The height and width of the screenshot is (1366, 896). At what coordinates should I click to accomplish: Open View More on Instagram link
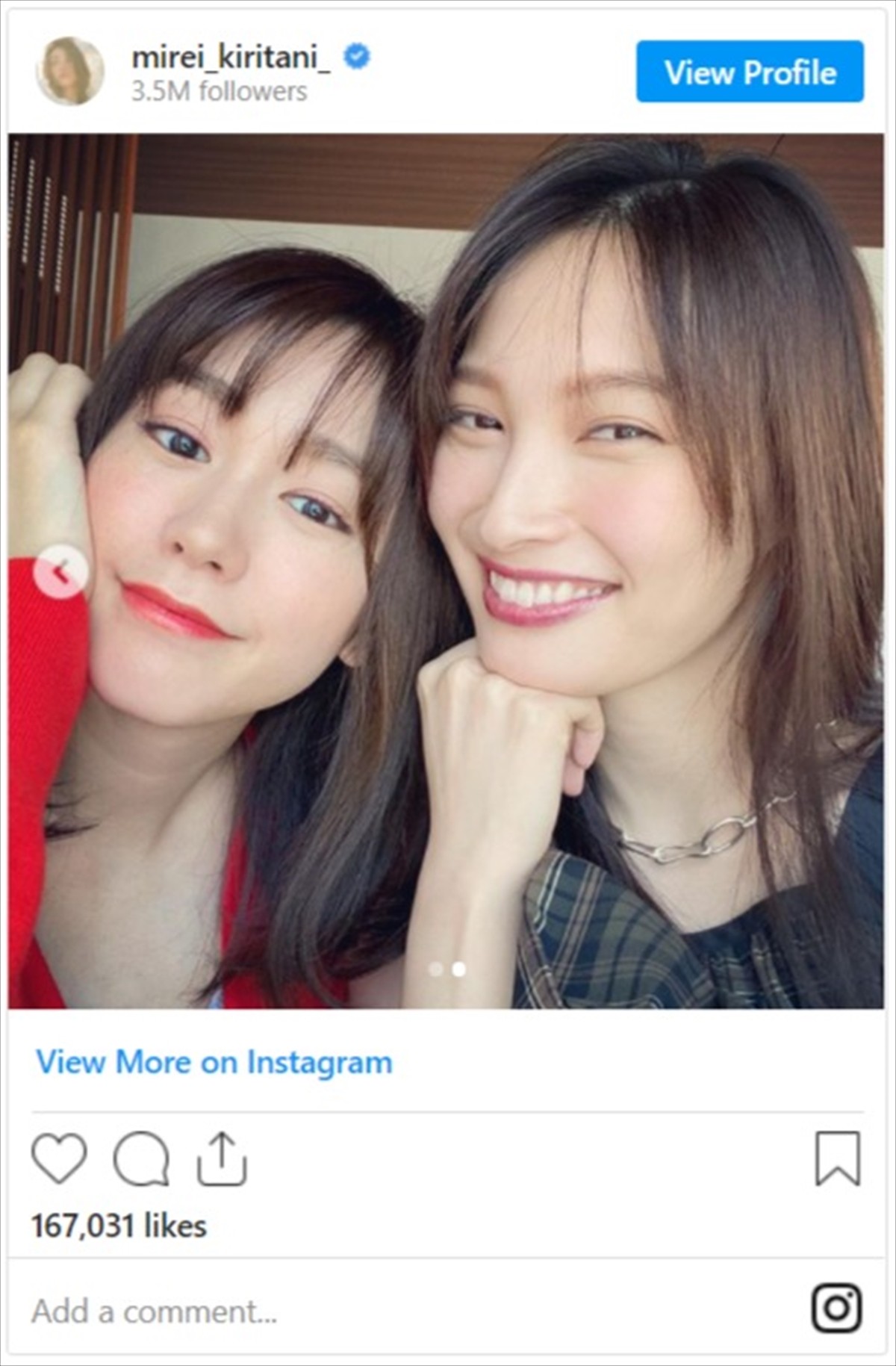point(214,1062)
